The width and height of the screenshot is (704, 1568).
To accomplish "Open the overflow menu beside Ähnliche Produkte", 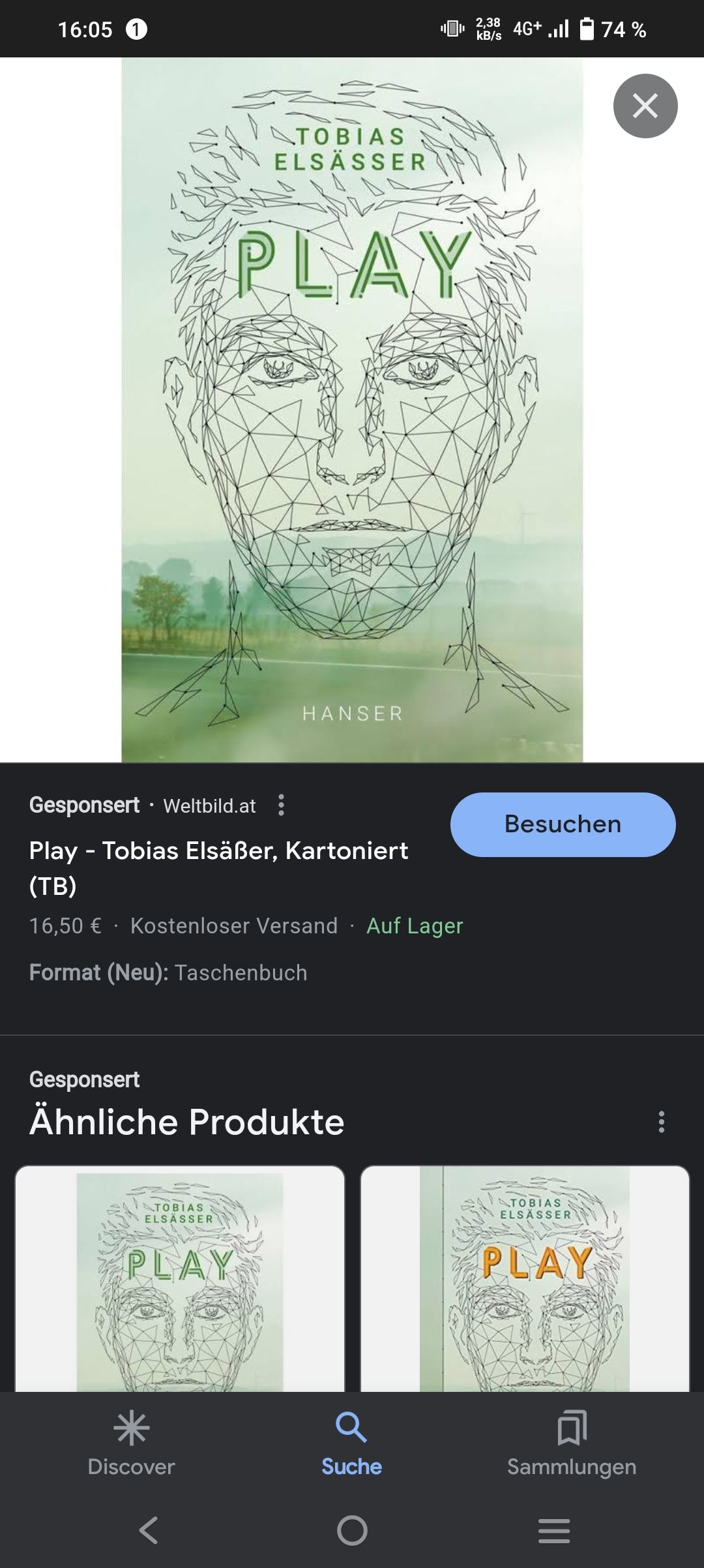I will (661, 1122).
